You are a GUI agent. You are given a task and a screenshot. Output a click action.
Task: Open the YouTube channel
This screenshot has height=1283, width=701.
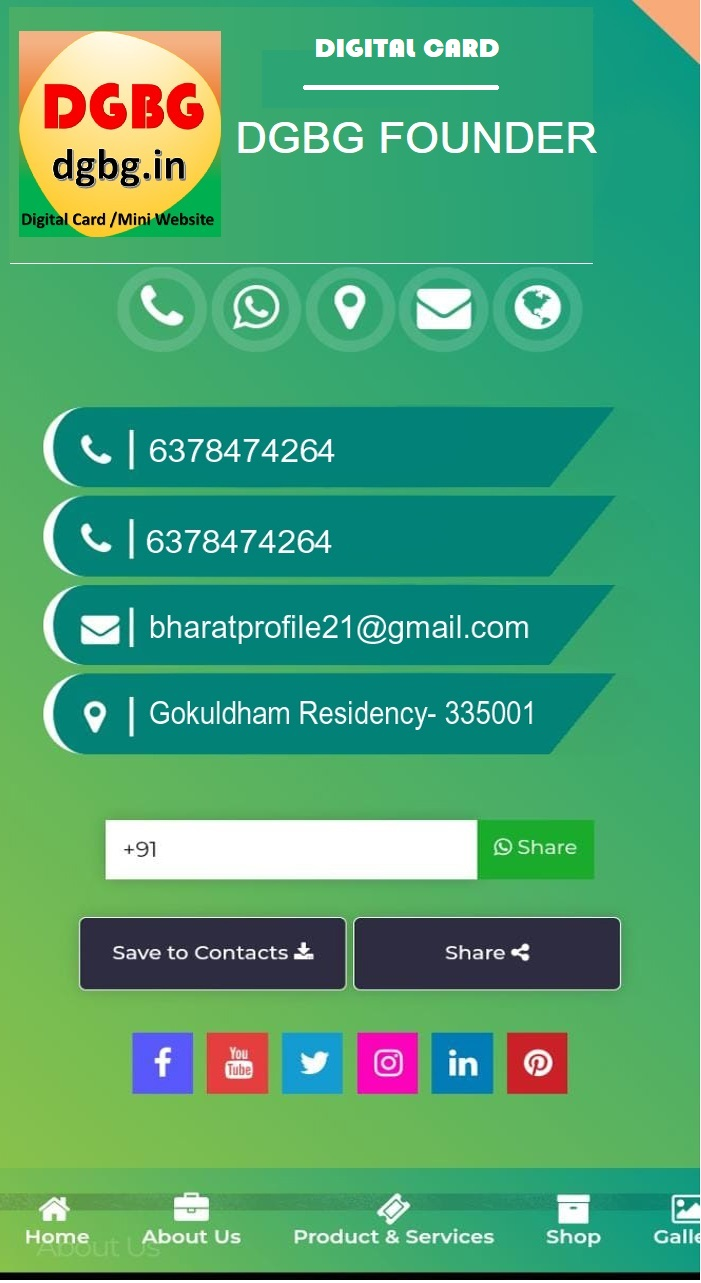click(x=237, y=1063)
